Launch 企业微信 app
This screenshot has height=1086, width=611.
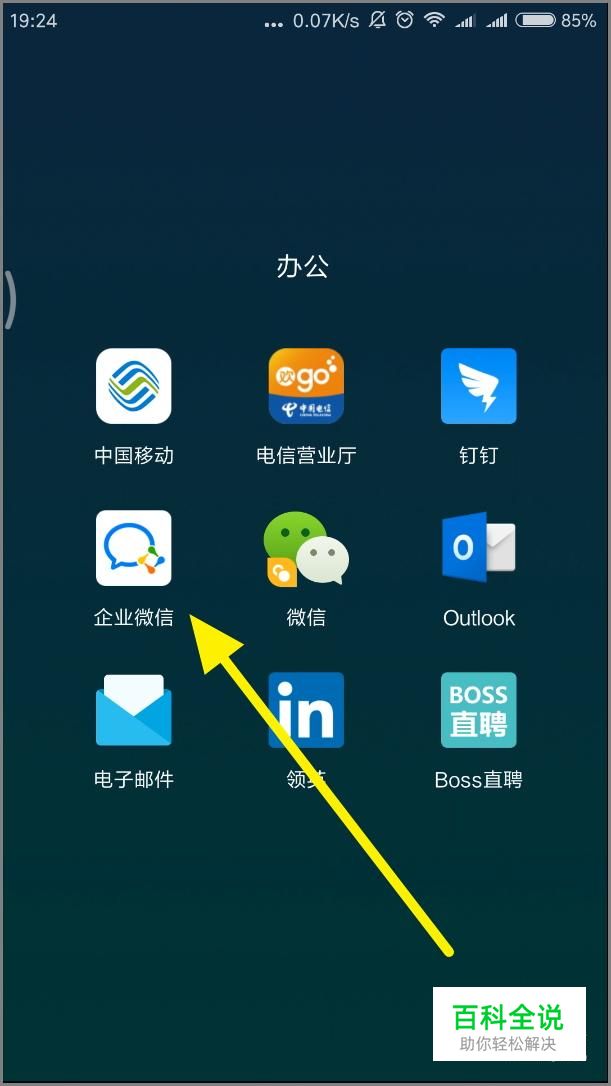pyautogui.click(x=133, y=548)
